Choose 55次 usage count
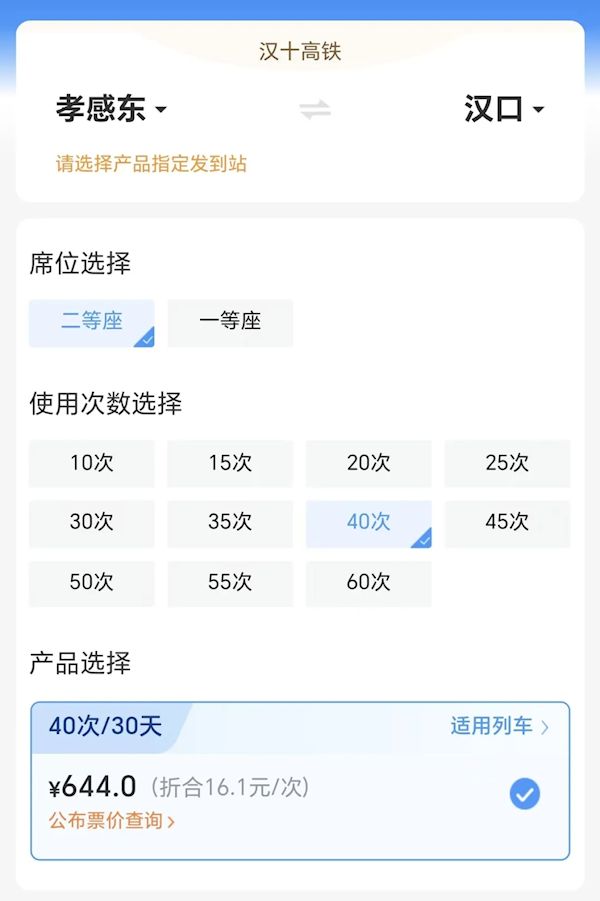 coord(230,583)
